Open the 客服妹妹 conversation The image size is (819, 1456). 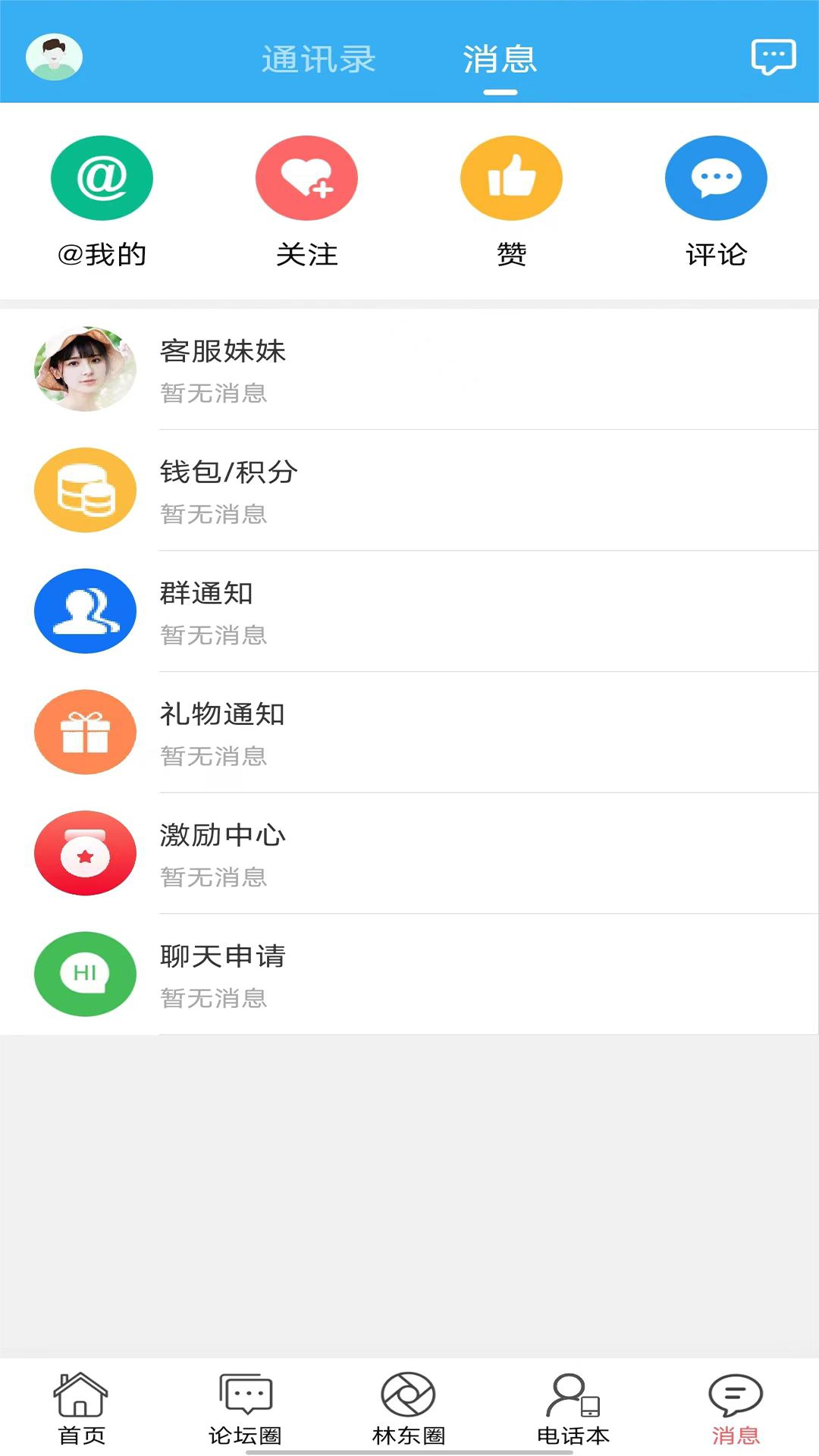pyautogui.click(x=409, y=368)
